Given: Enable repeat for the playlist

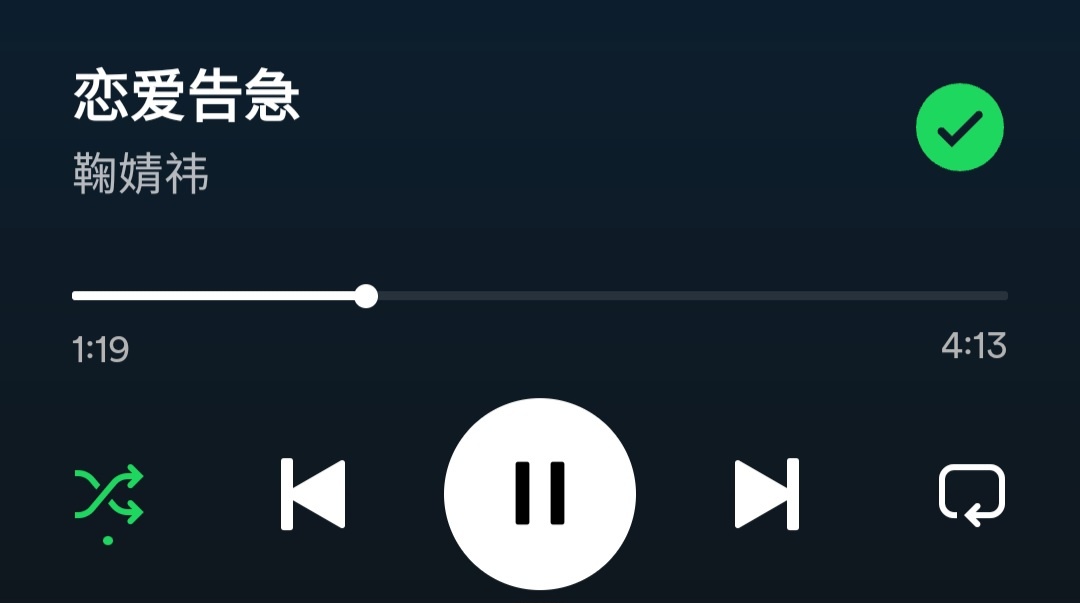Looking at the screenshot, I should 972,494.
